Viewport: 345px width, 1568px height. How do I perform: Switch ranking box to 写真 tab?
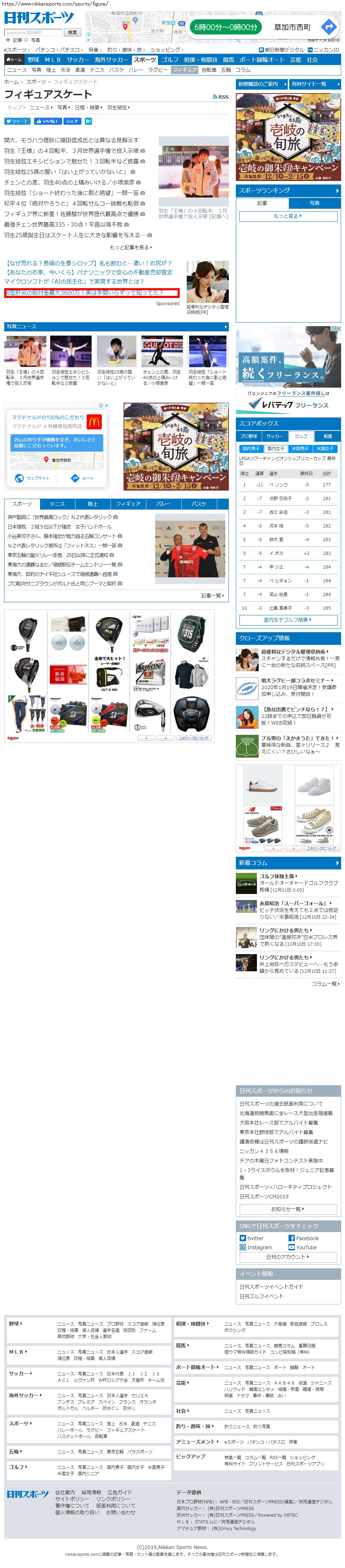point(314,203)
